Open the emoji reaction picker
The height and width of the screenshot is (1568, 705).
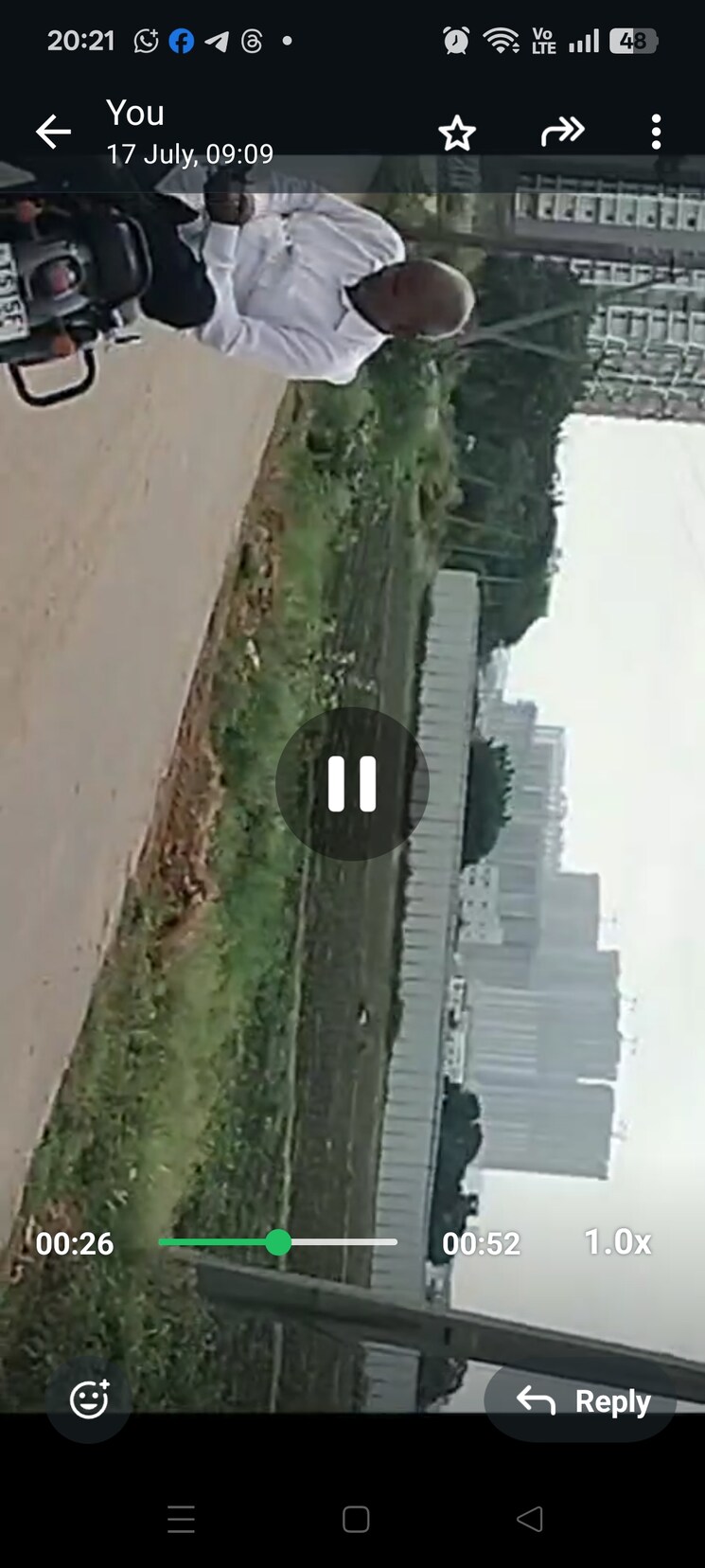point(88,1399)
